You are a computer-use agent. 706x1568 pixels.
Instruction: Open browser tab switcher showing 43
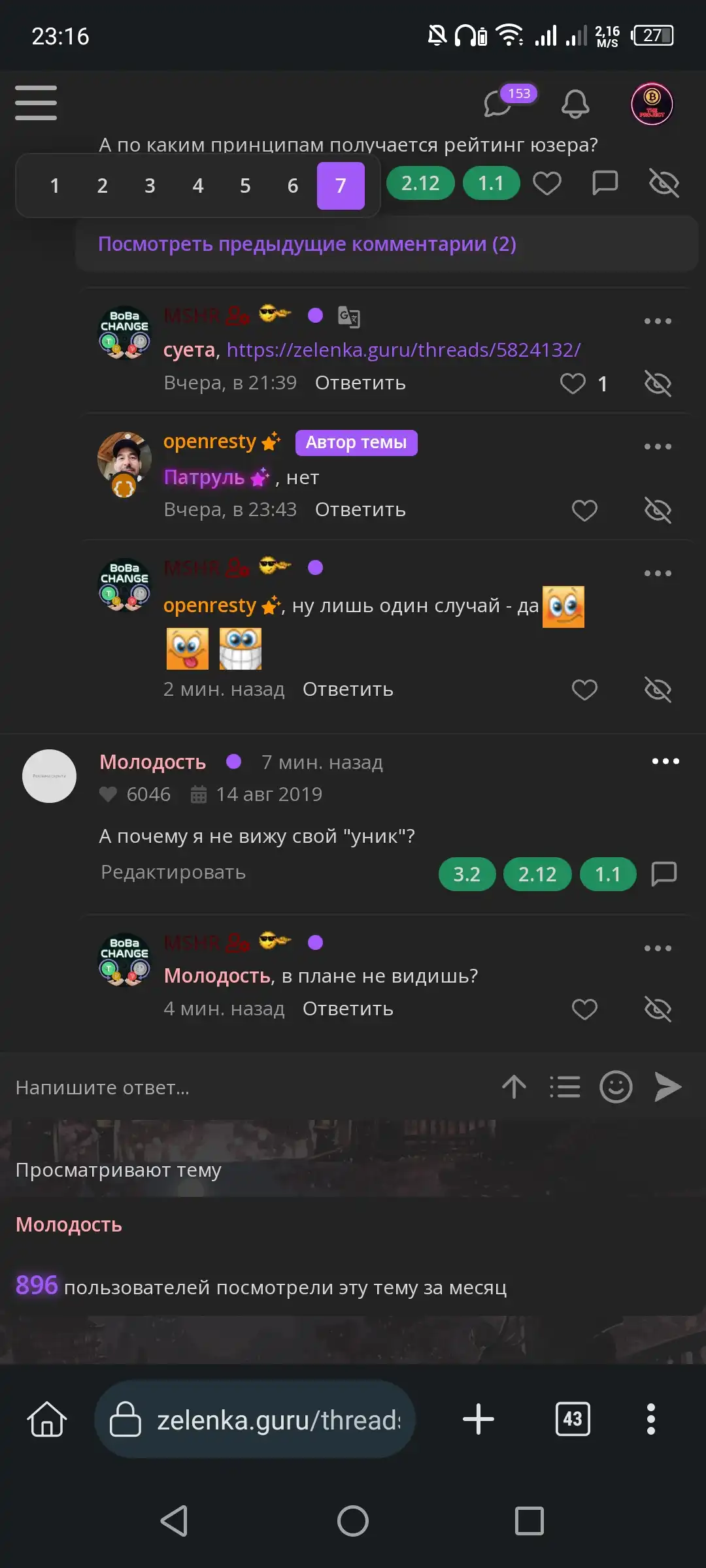click(x=573, y=1419)
